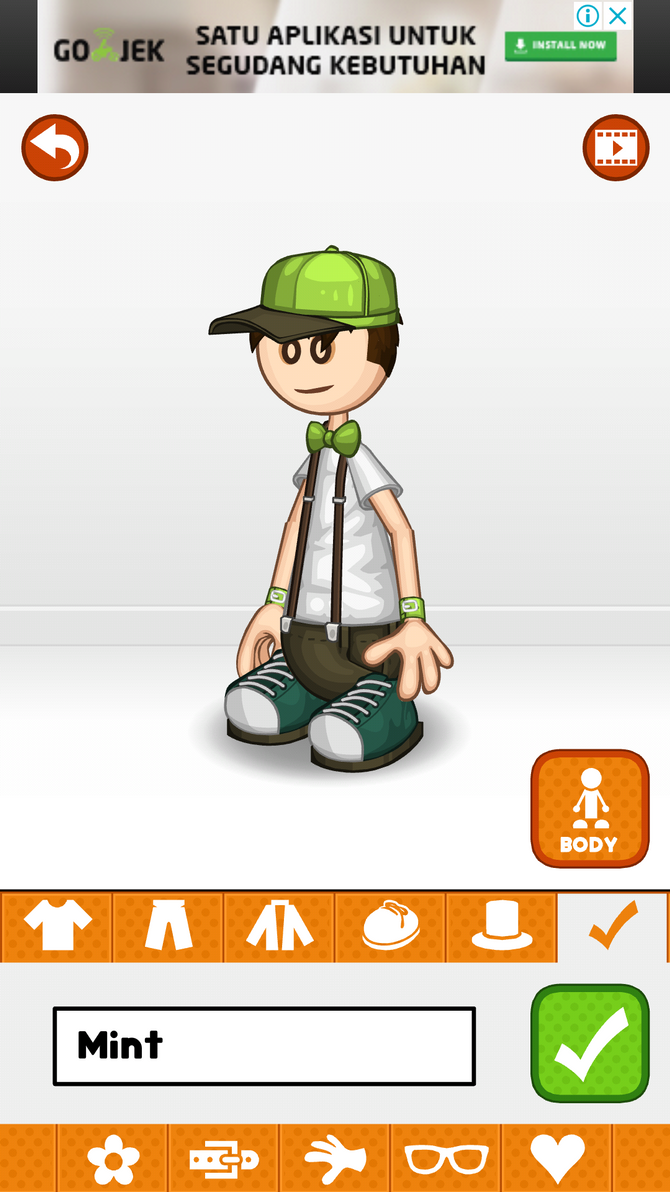Select the checkmark finish tab
Viewport: 670px width, 1192px height.
click(x=612, y=927)
